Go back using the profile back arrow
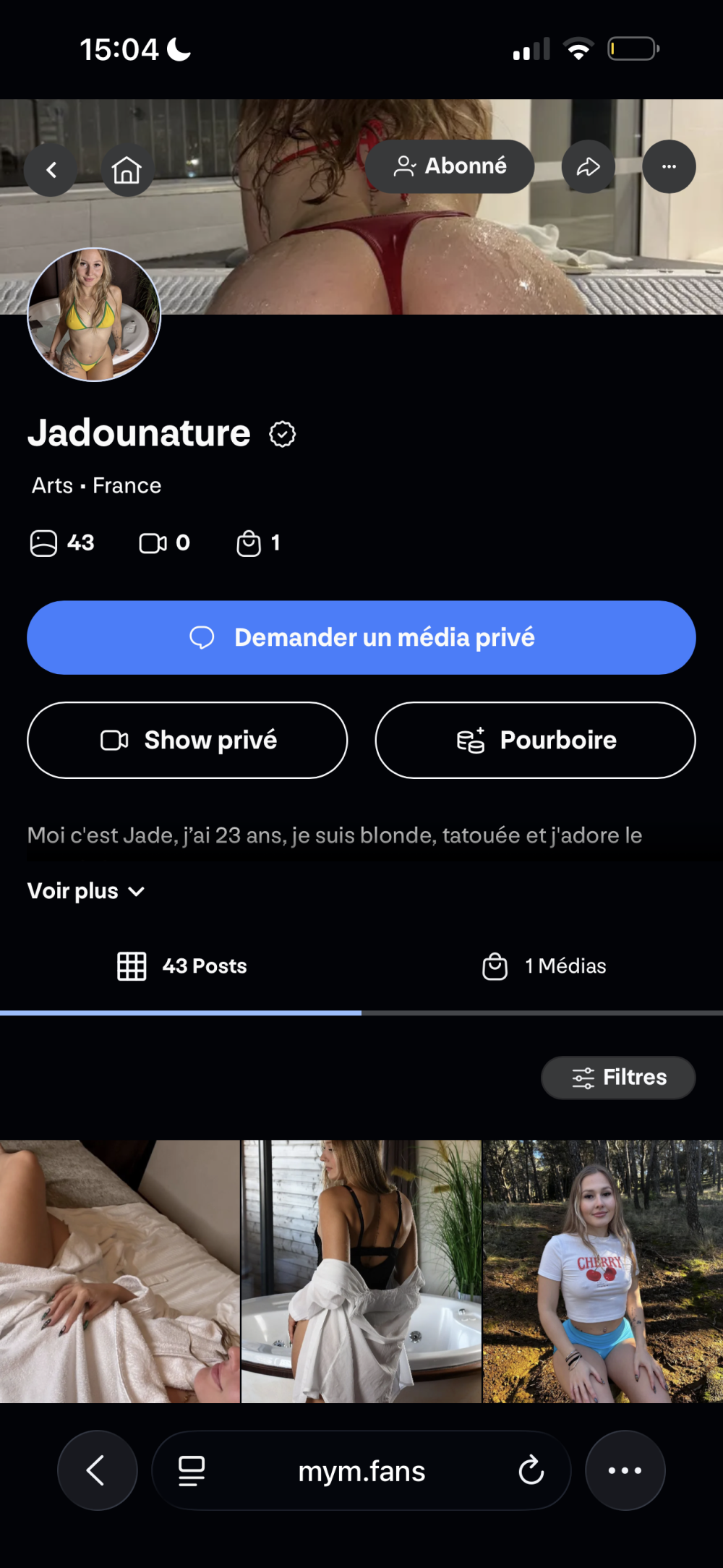Image resolution: width=723 pixels, height=1568 pixels. pyautogui.click(x=51, y=170)
